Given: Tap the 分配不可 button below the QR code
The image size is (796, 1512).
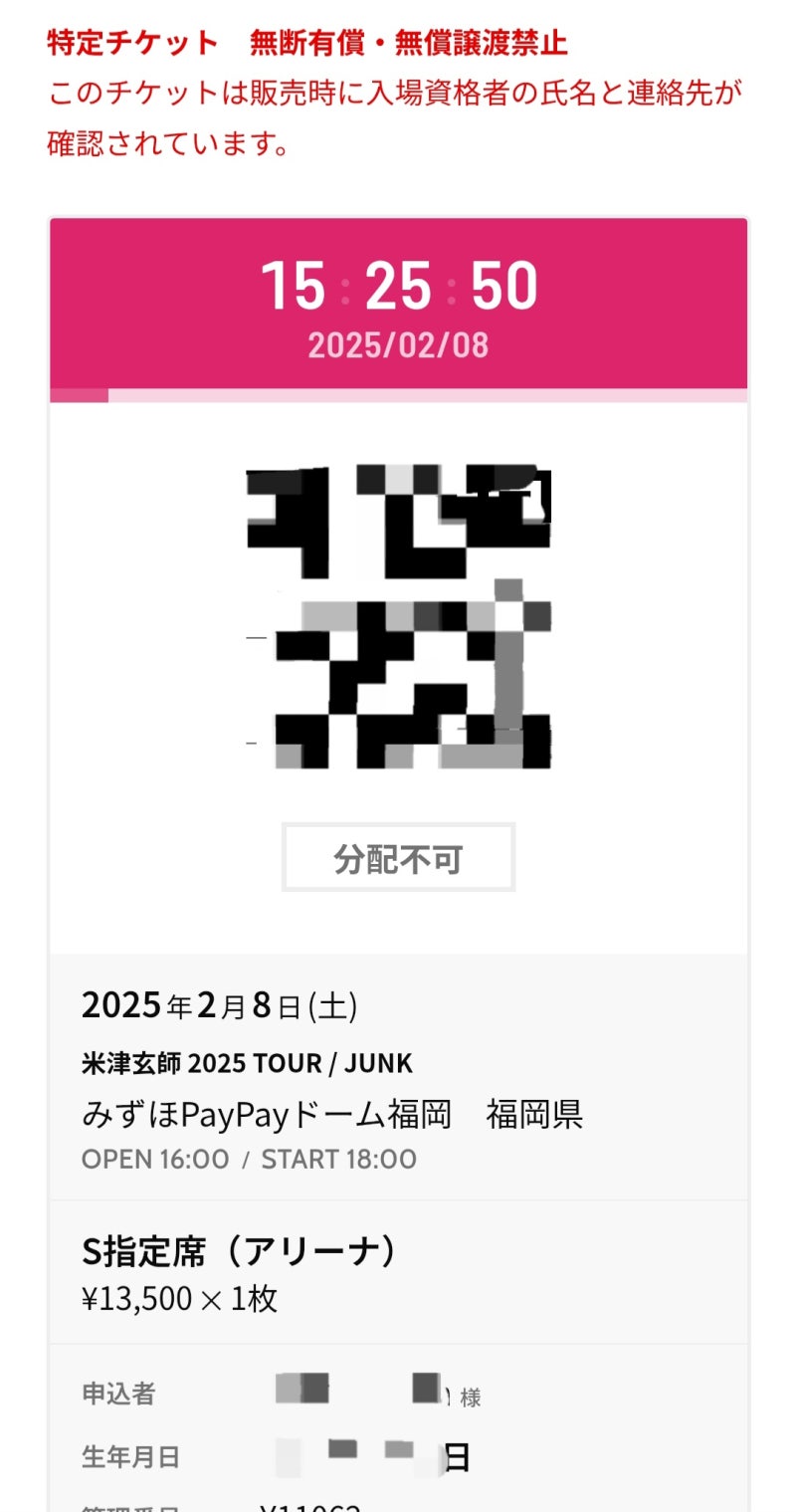Looking at the screenshot, I should coord(398,857).
